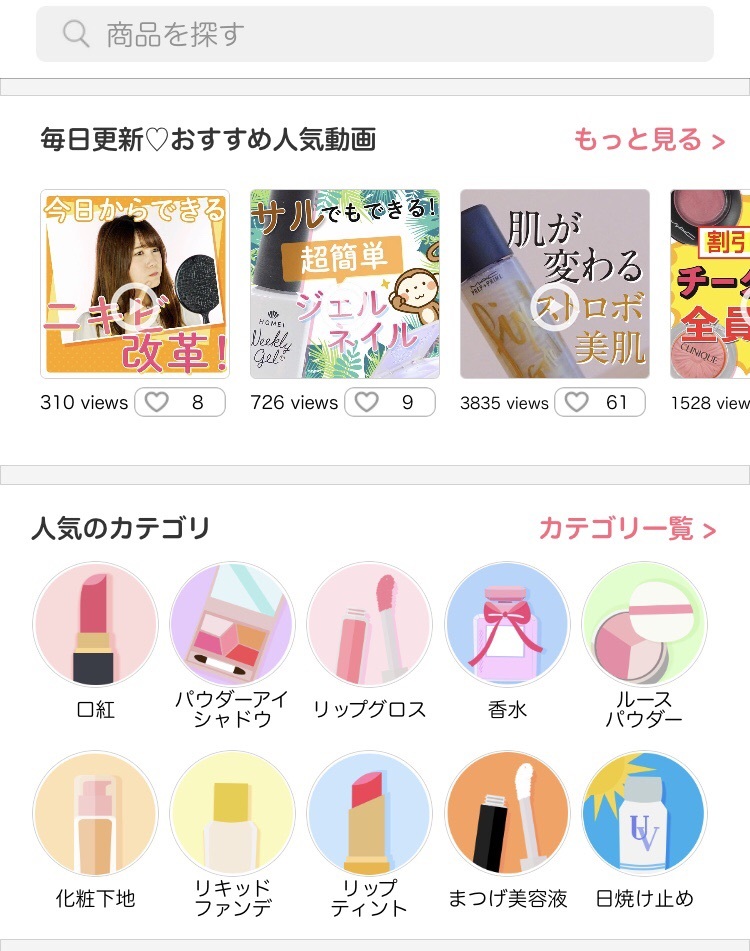Browse the リキッドファンデ category
The height and width of the screenshot is (951, 750).
(232, 814)
